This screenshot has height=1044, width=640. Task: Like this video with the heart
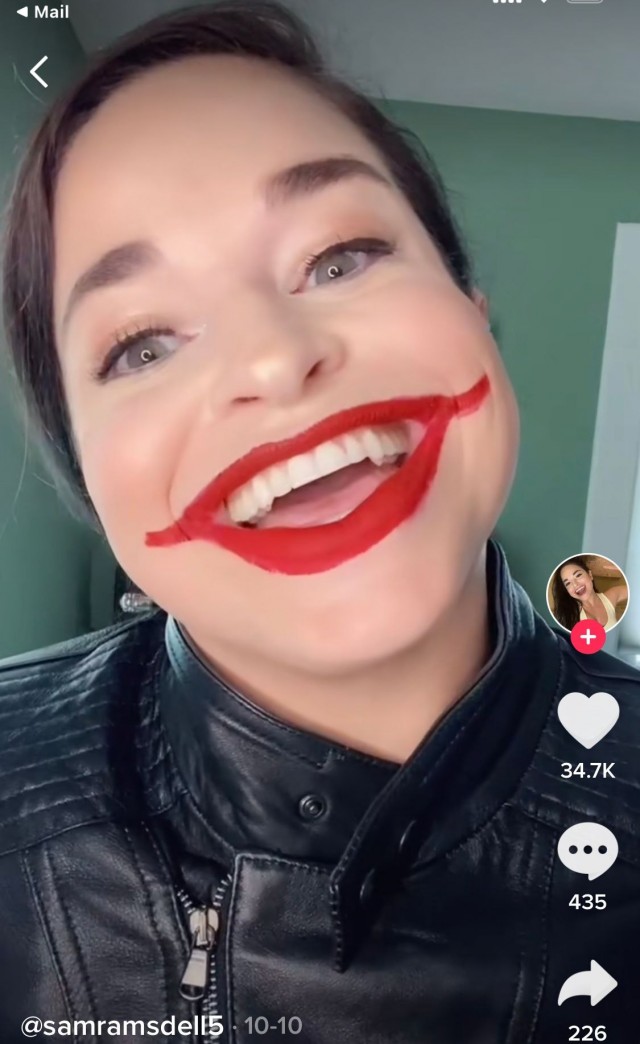click(x=587, y=719)
